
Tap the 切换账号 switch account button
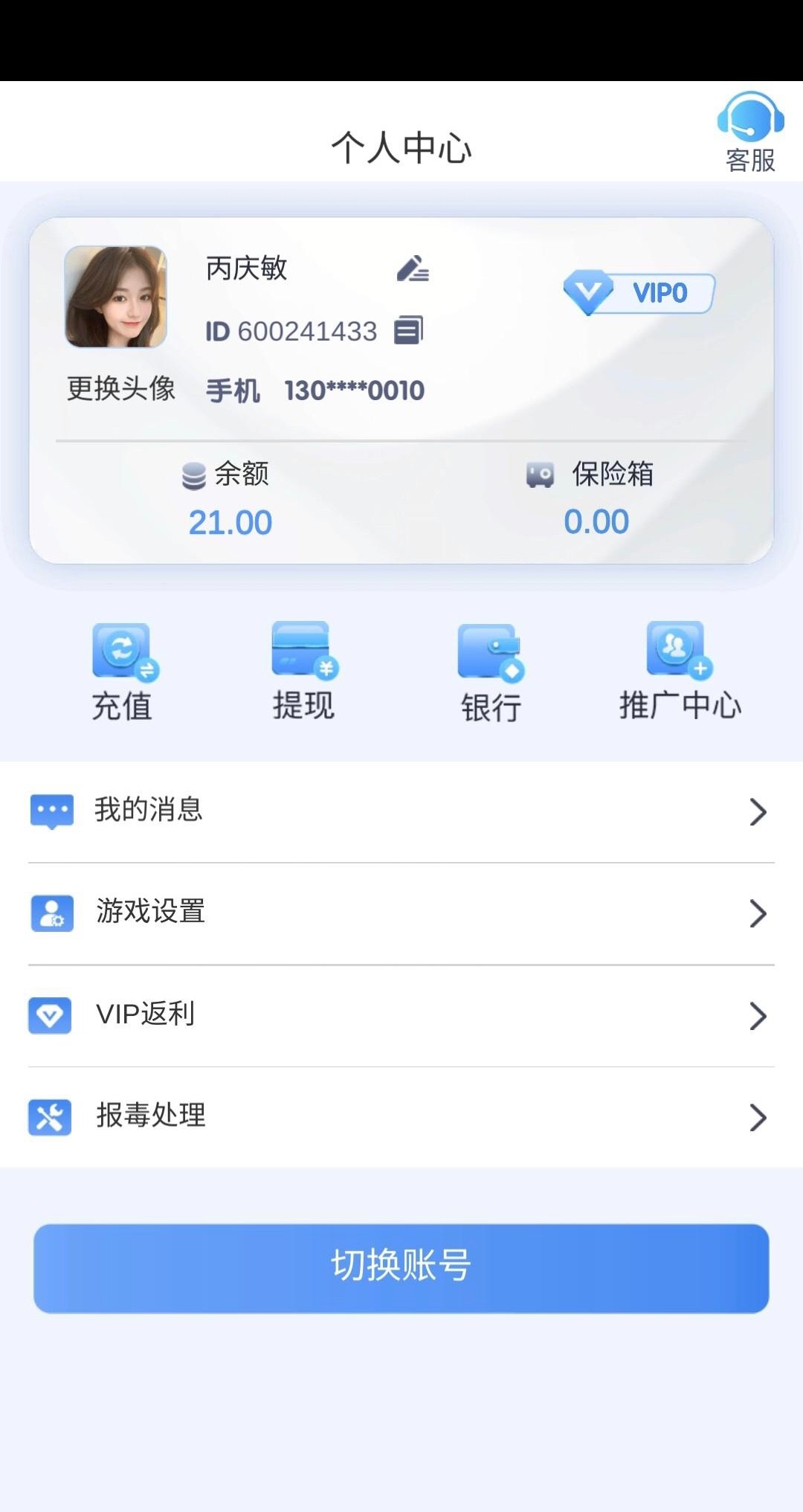point(401,1268)
